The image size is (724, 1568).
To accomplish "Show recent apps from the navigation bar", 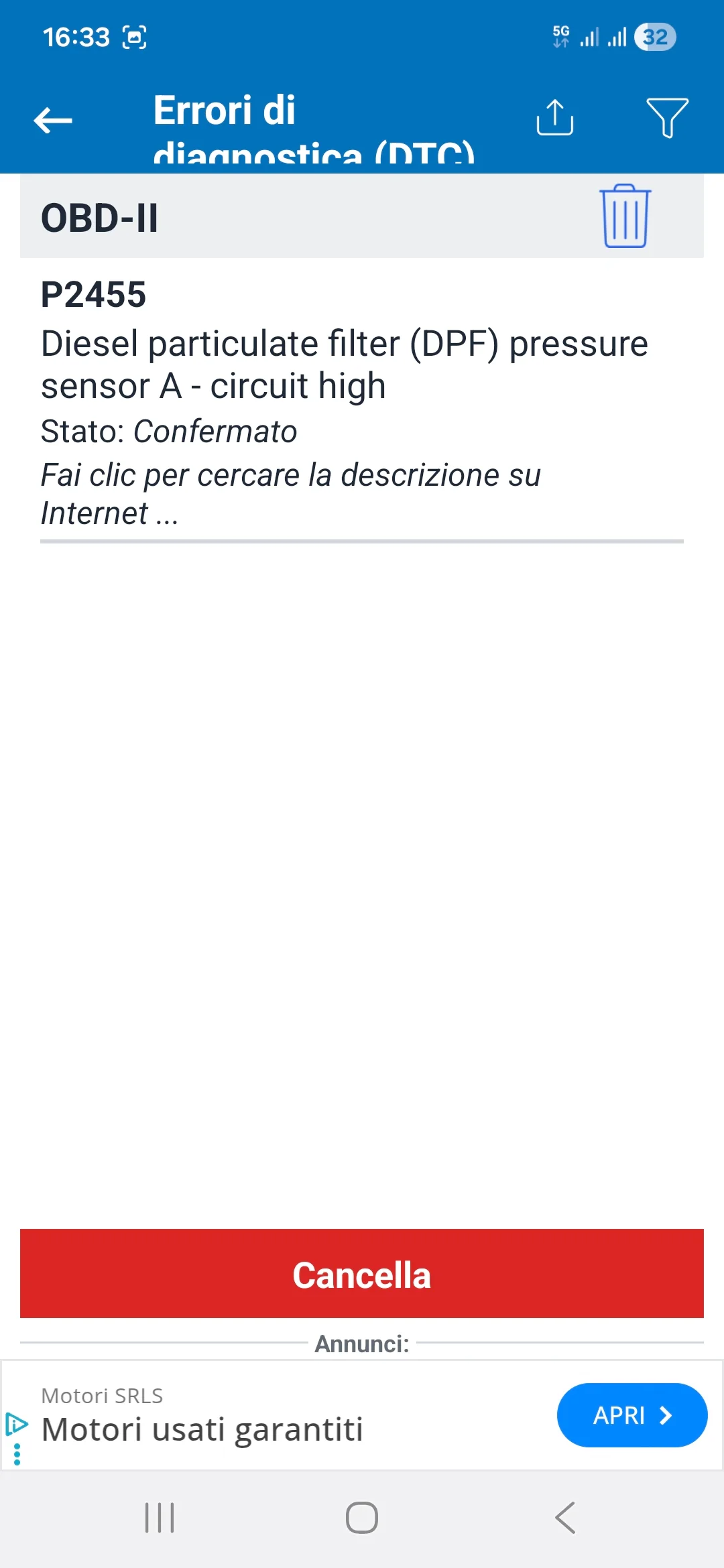I will (160, 1518).
